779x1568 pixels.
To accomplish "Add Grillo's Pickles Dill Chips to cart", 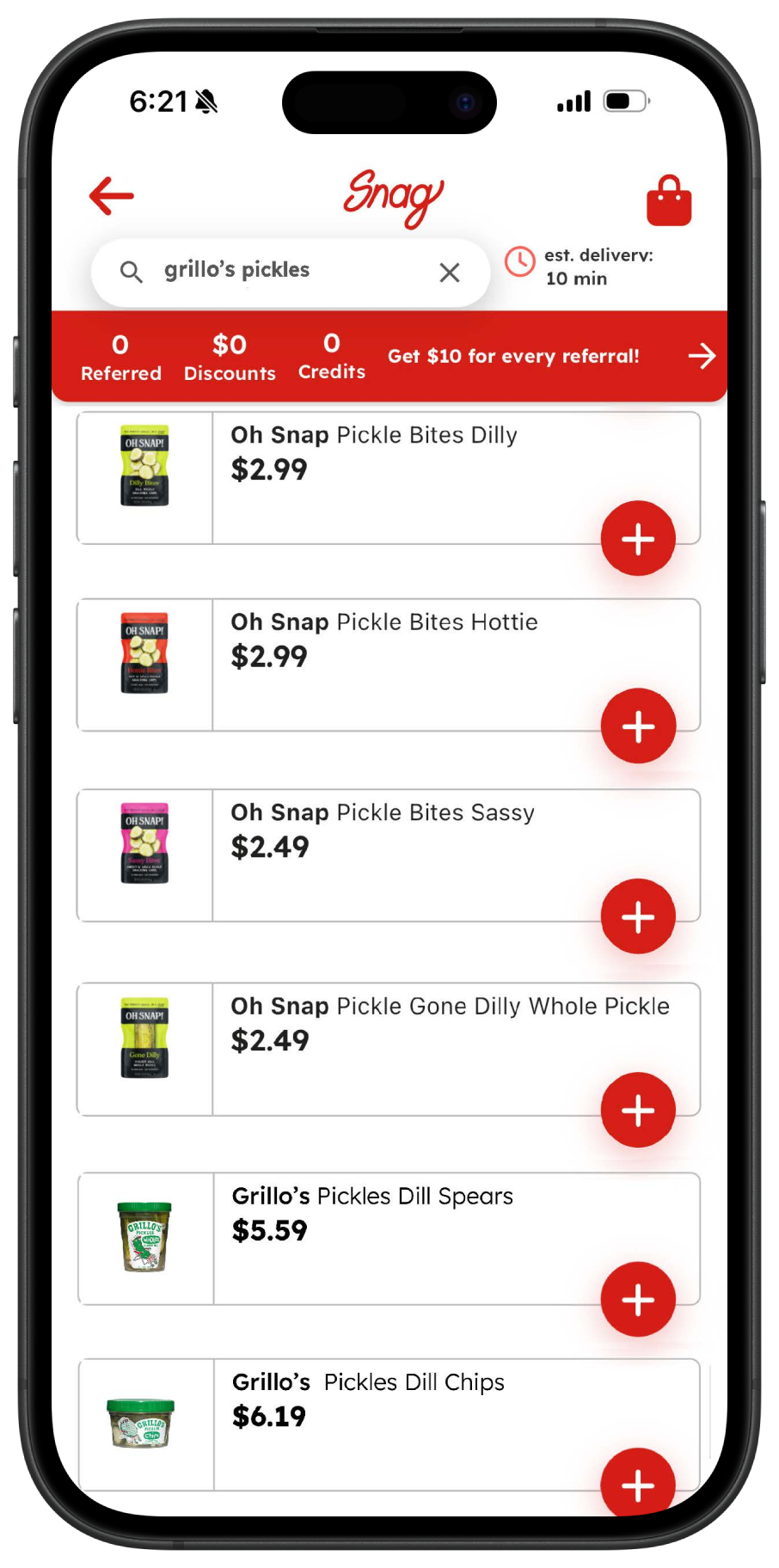I will pyautogui.click(x=638, y=1485).
